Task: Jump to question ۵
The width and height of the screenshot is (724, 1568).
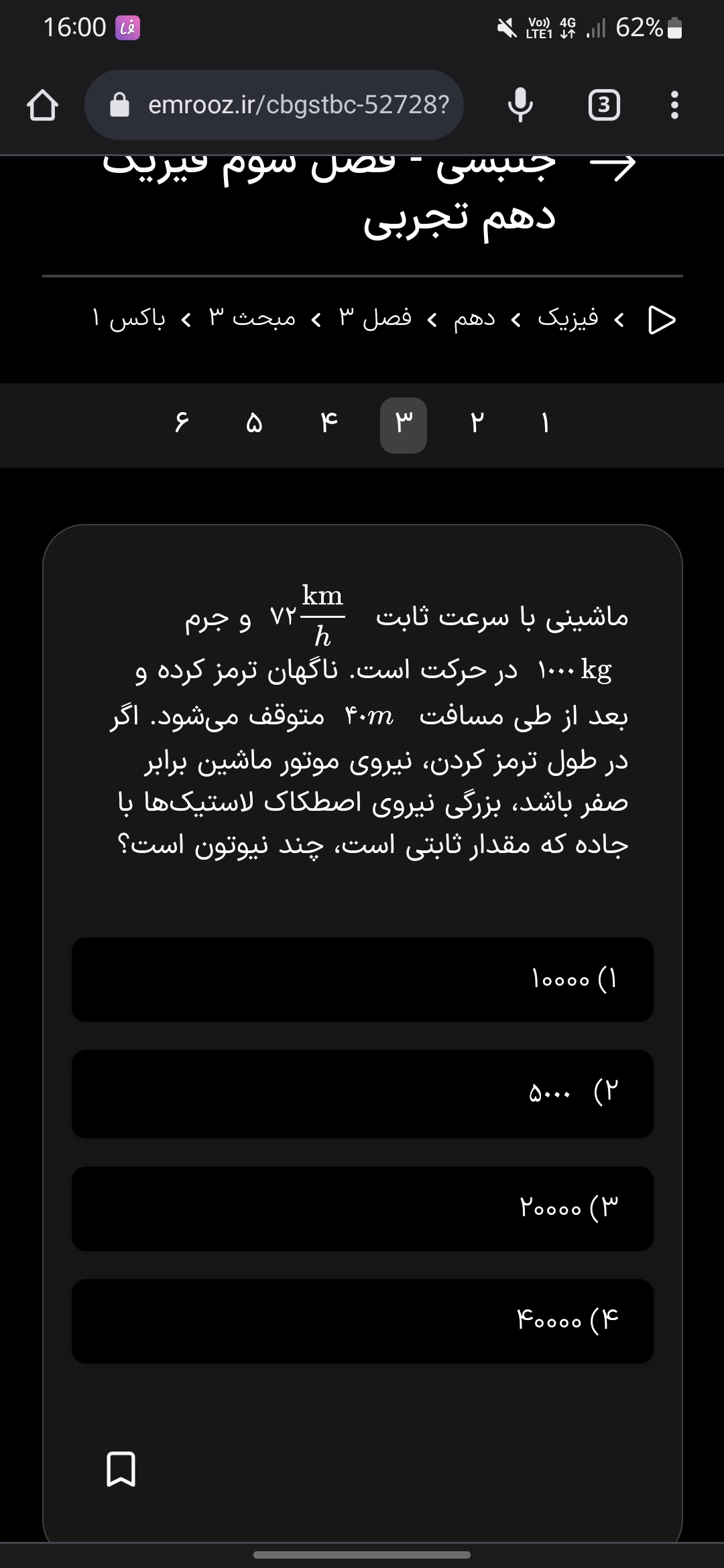Action: (253, 423)
